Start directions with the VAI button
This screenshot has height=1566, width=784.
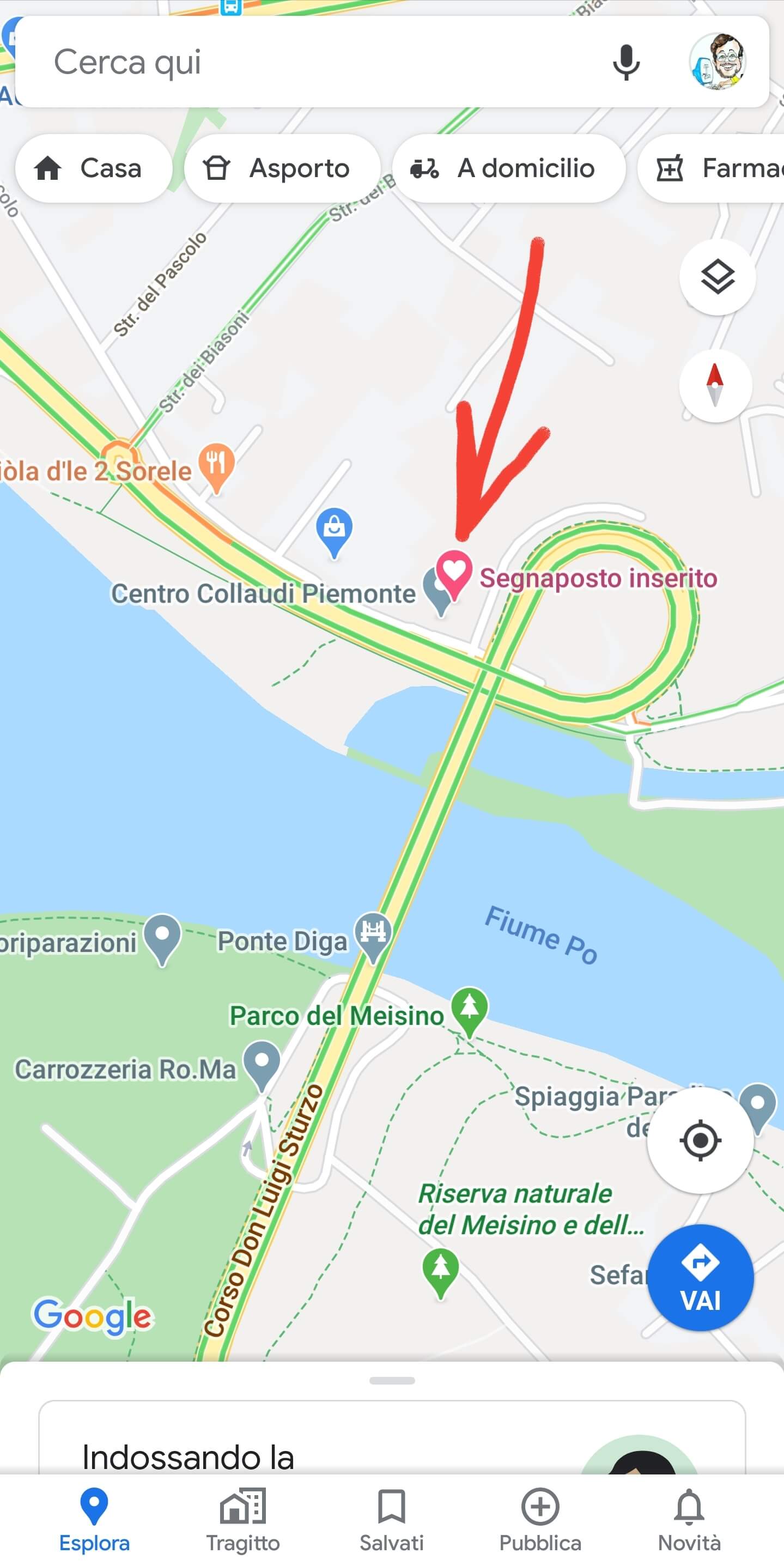700,1277
